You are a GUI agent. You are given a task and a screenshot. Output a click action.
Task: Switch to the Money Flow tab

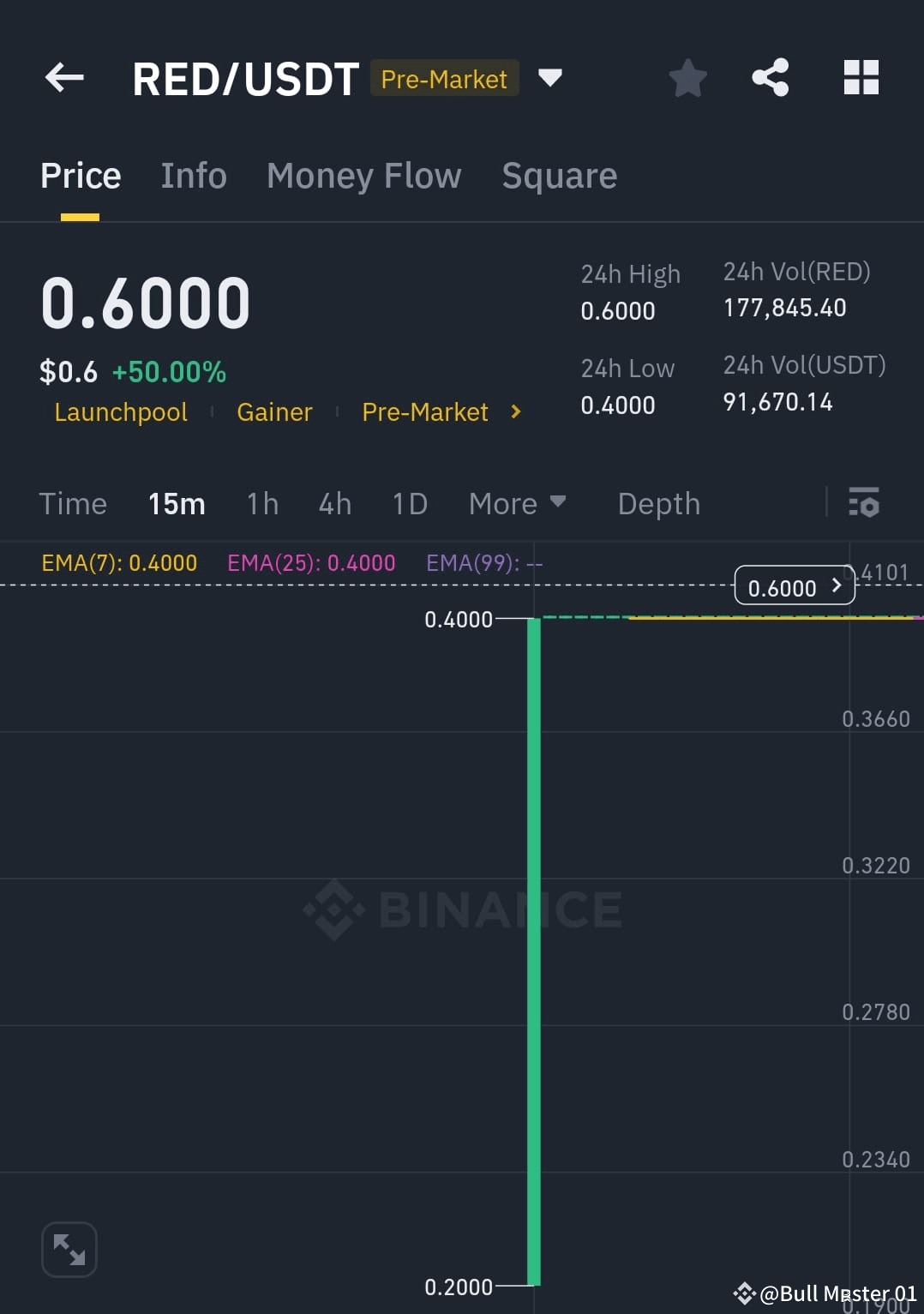[363, 175]
